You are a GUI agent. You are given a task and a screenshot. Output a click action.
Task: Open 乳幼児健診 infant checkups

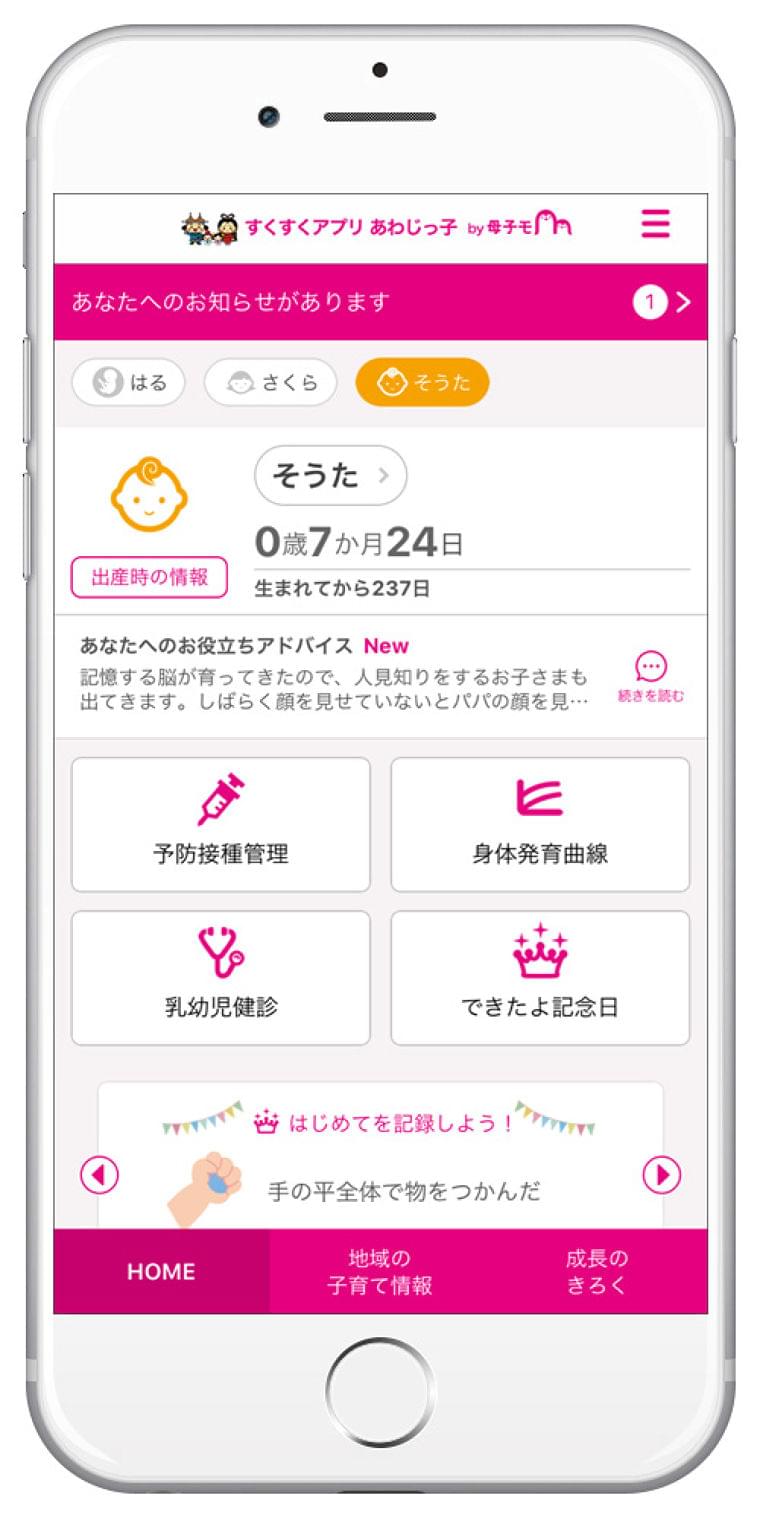220,977
